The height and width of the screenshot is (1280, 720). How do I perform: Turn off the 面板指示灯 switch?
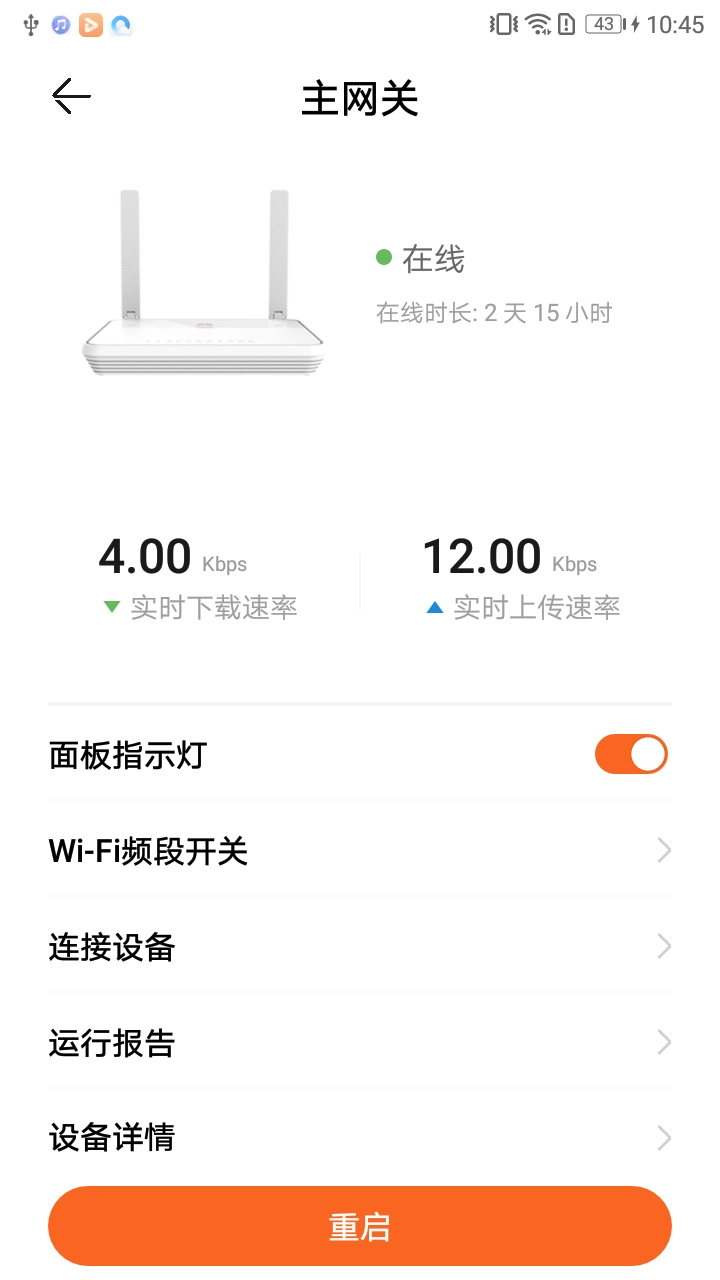631,754
